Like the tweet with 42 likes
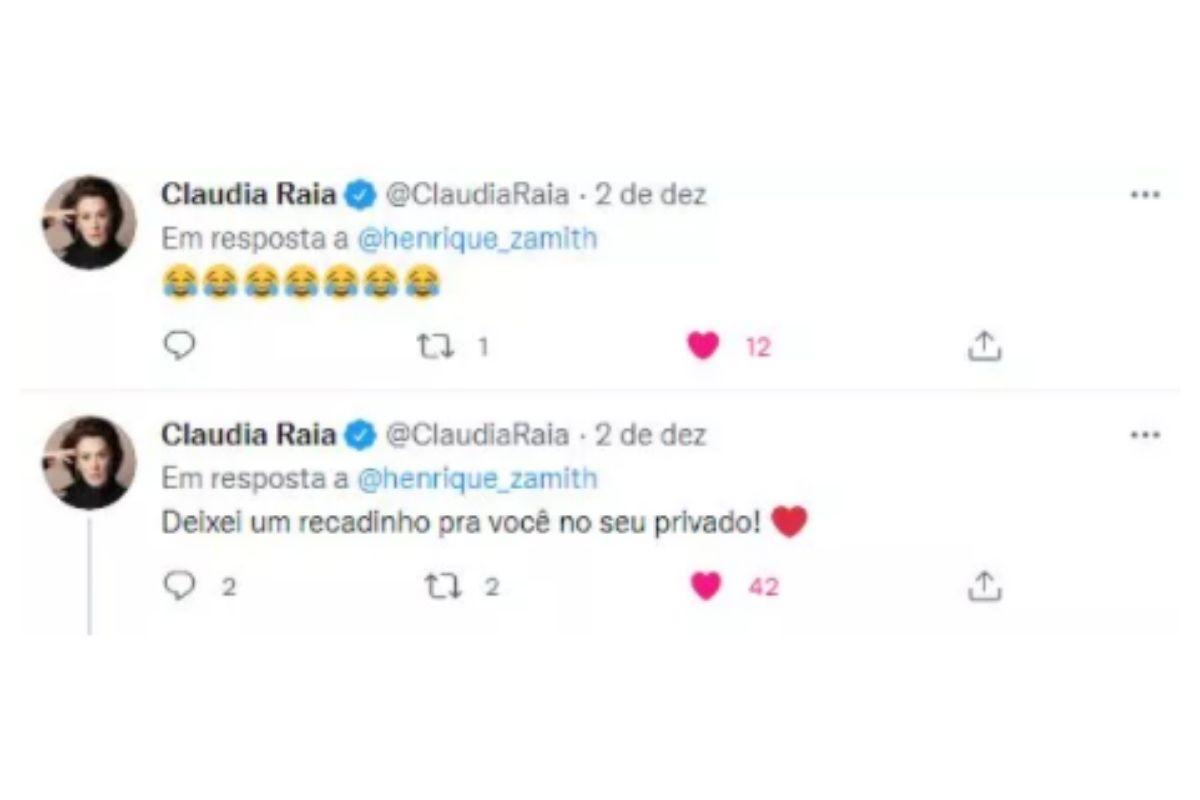 click(x=706, y=587)
